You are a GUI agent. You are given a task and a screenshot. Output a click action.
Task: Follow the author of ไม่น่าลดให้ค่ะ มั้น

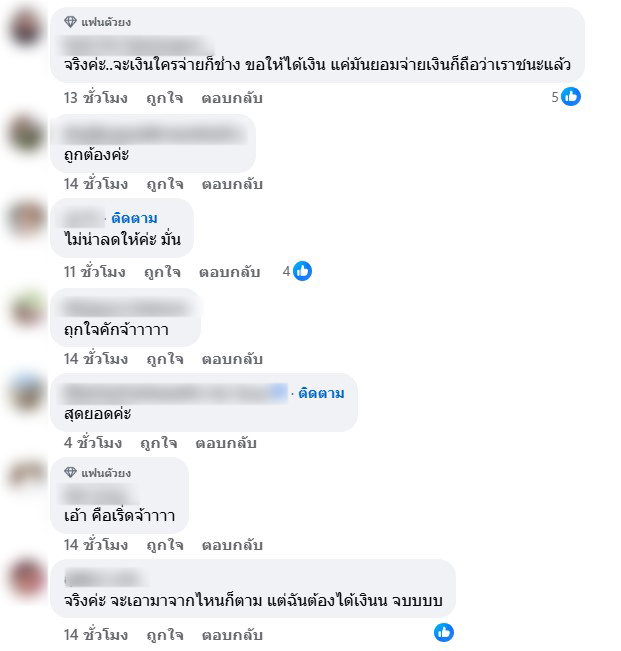134,218
